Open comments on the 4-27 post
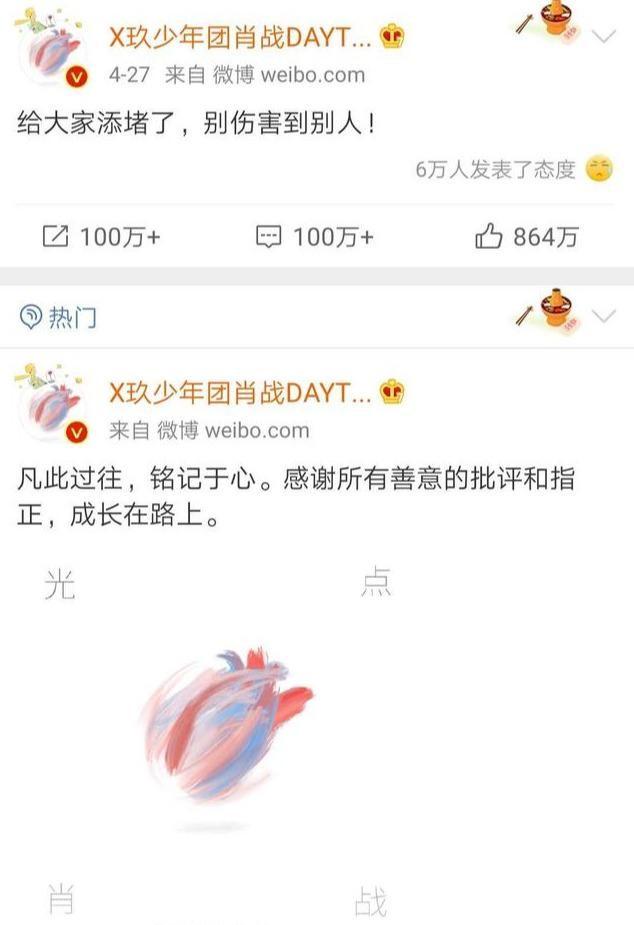This screenshot has width=634, height=925. 315,237
